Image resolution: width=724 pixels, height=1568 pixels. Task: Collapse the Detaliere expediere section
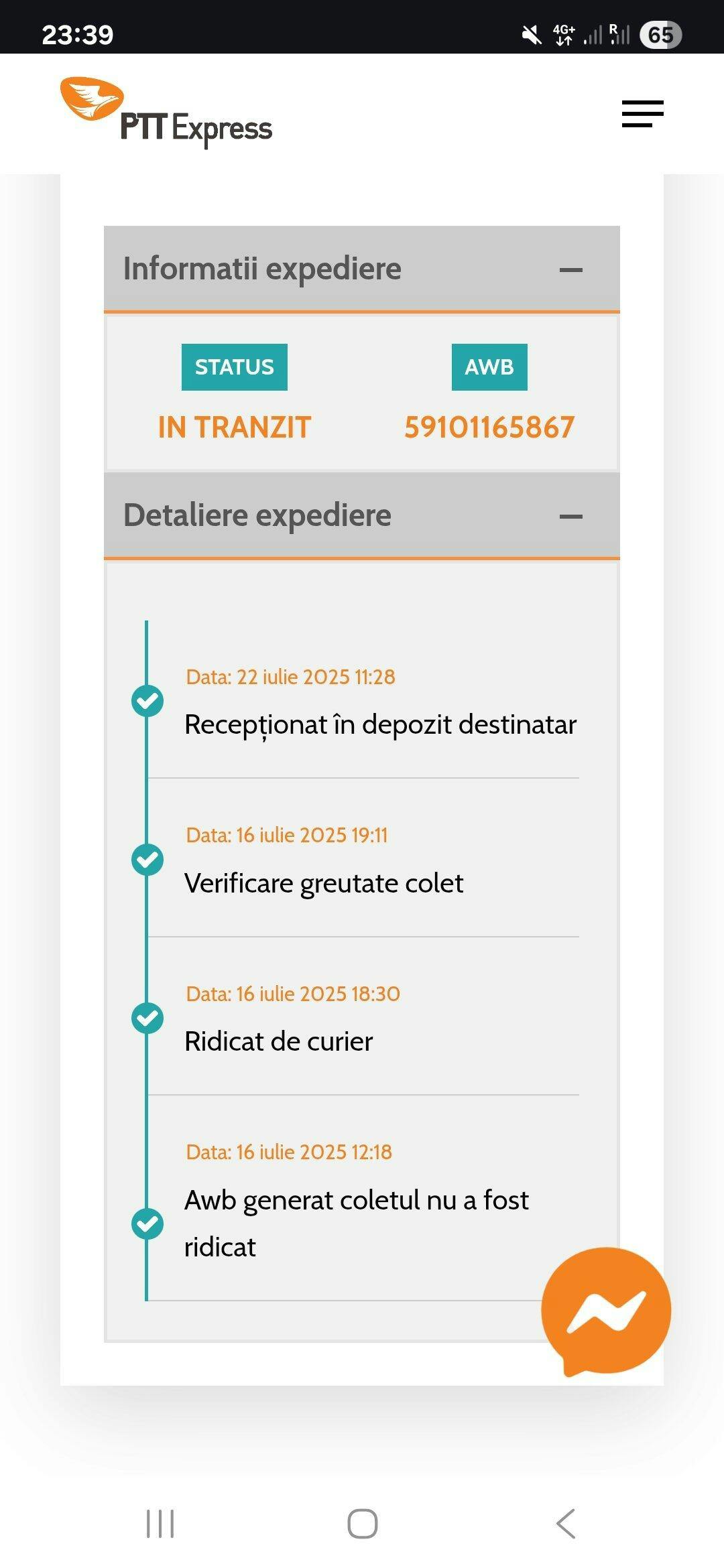tap(570, 517)
